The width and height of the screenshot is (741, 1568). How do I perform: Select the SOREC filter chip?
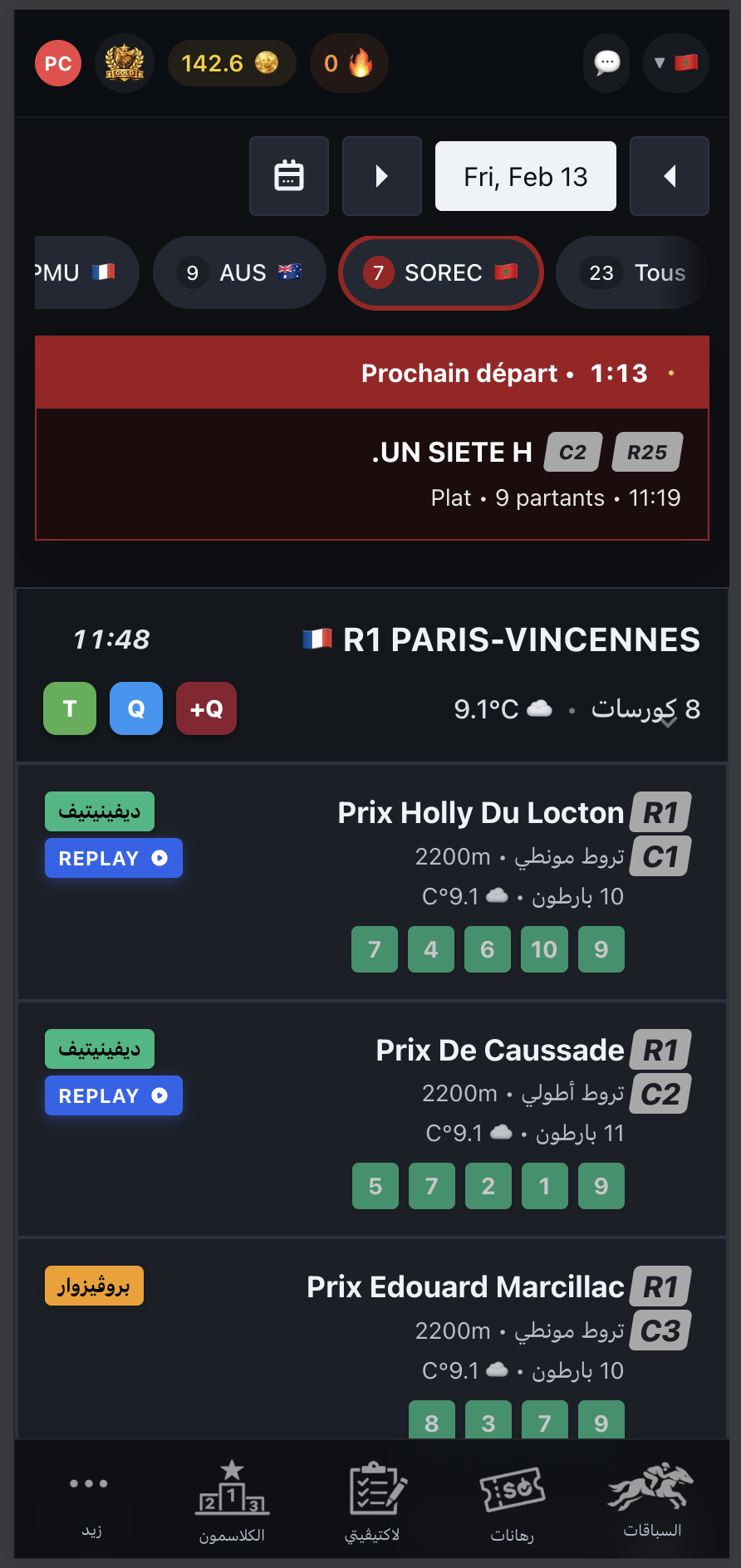pyautogui.click(x=441, y=272)
